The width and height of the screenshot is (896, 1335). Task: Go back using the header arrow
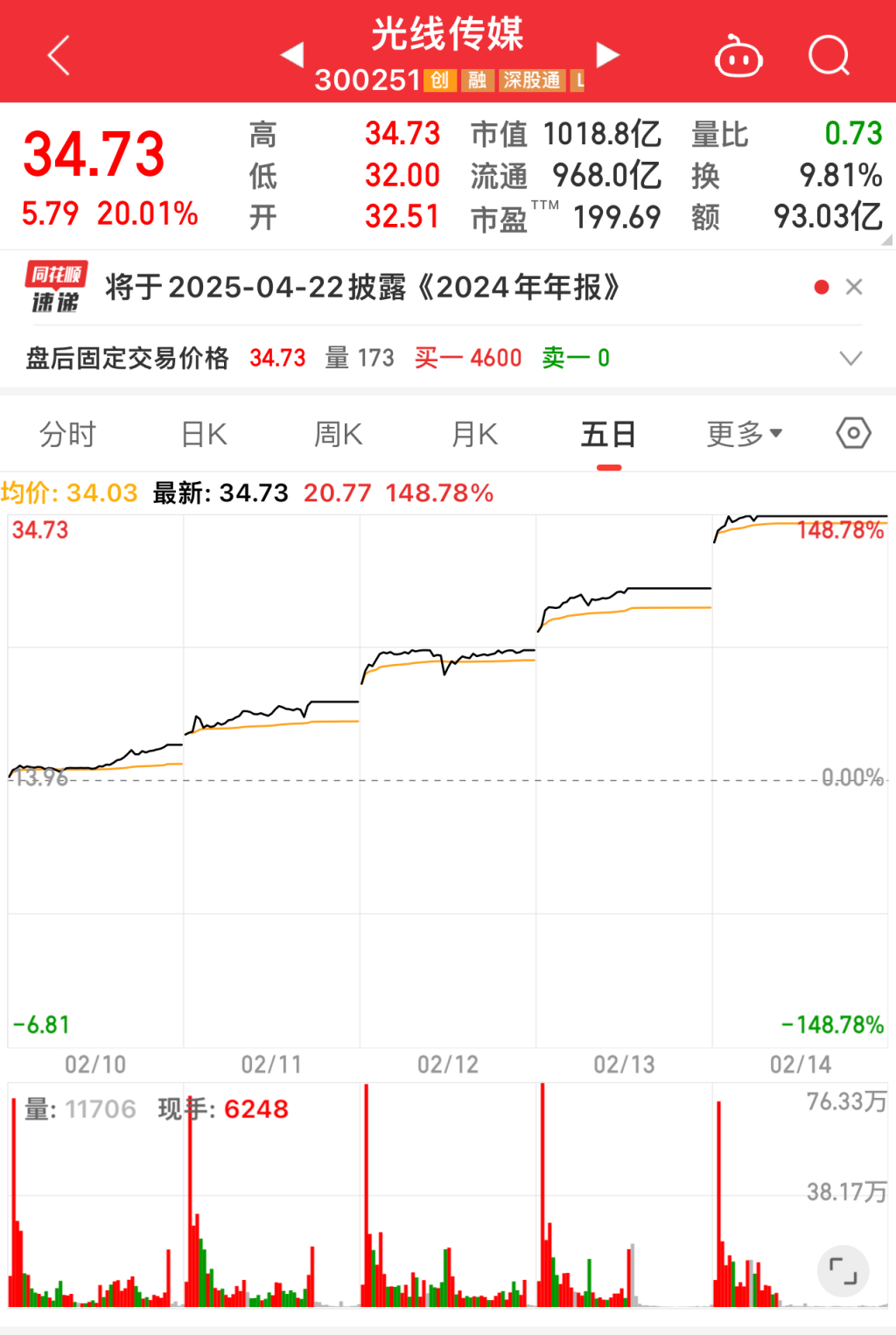(x=59, y=56)
